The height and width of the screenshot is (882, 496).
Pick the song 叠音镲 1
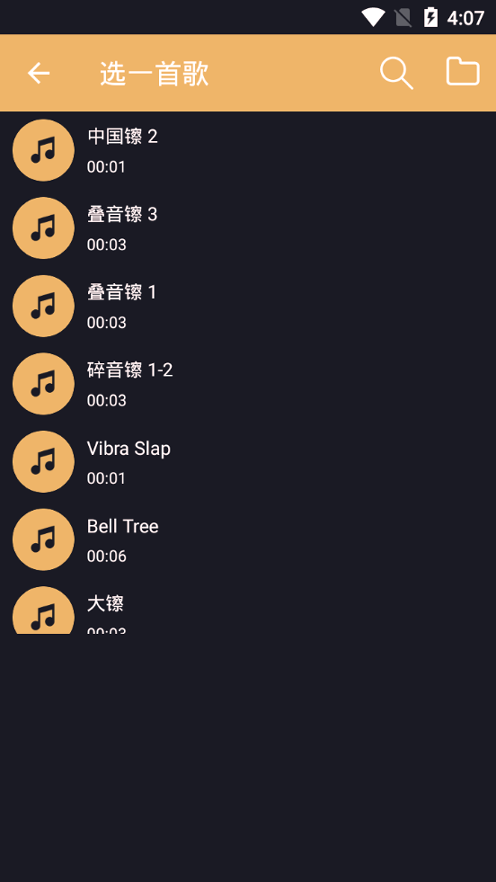[x=248, y=306]
